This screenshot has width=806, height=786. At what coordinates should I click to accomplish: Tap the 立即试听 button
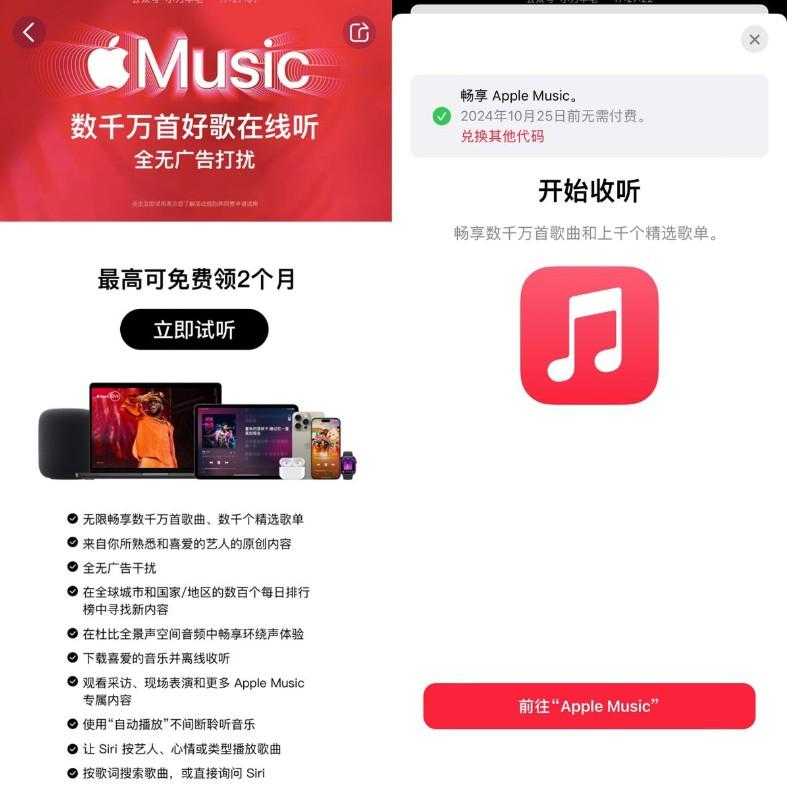coord(194,330)
